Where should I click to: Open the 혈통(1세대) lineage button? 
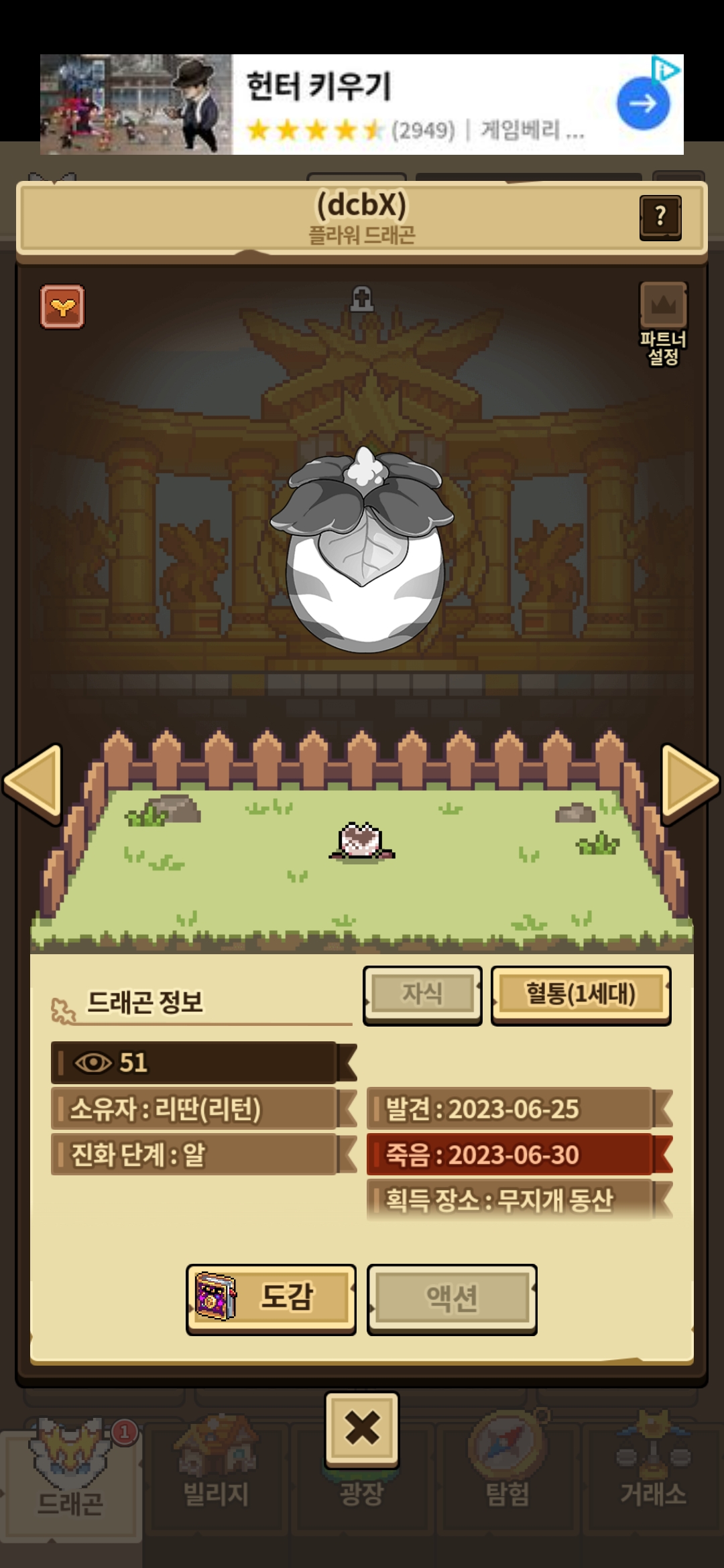(x=581, y=995)
